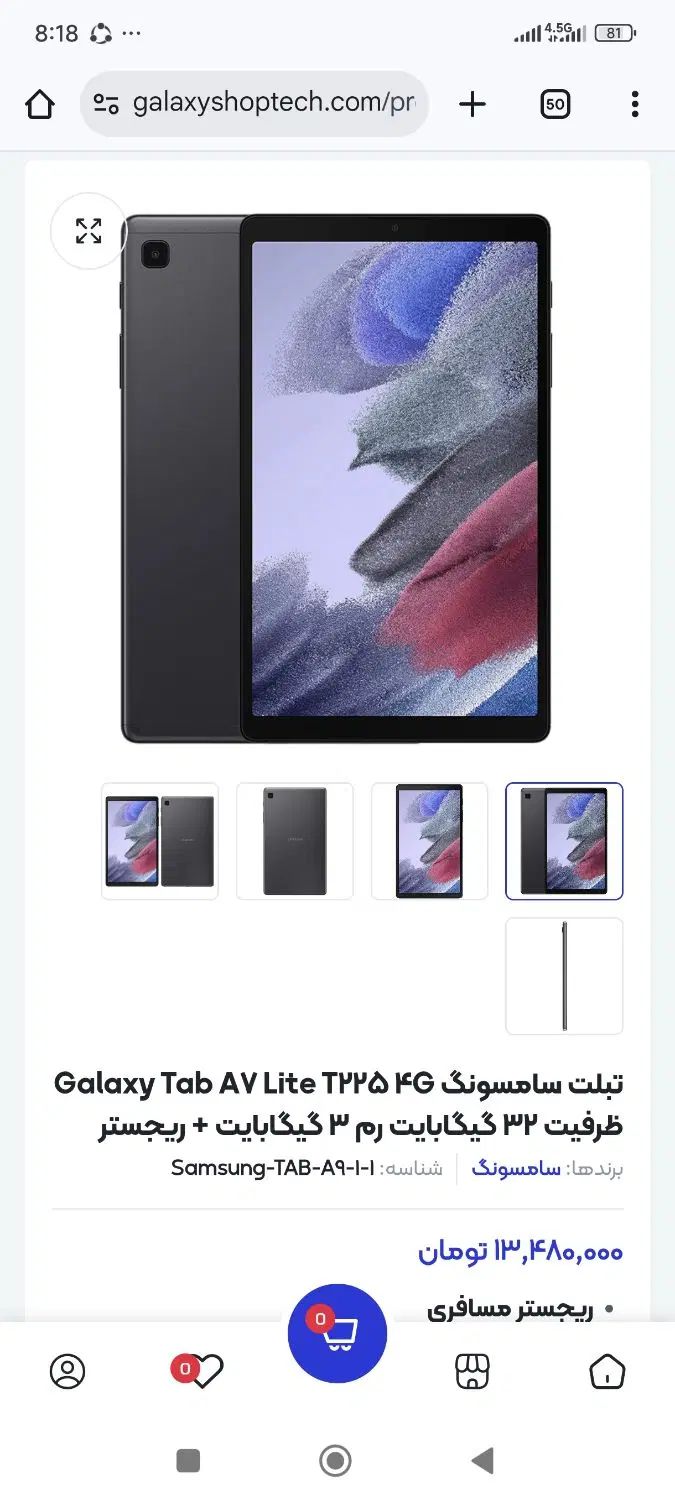675x1500 pixels.
Task: Tap the galaxyshoptech.com address bar
Action: pos(255,104)
